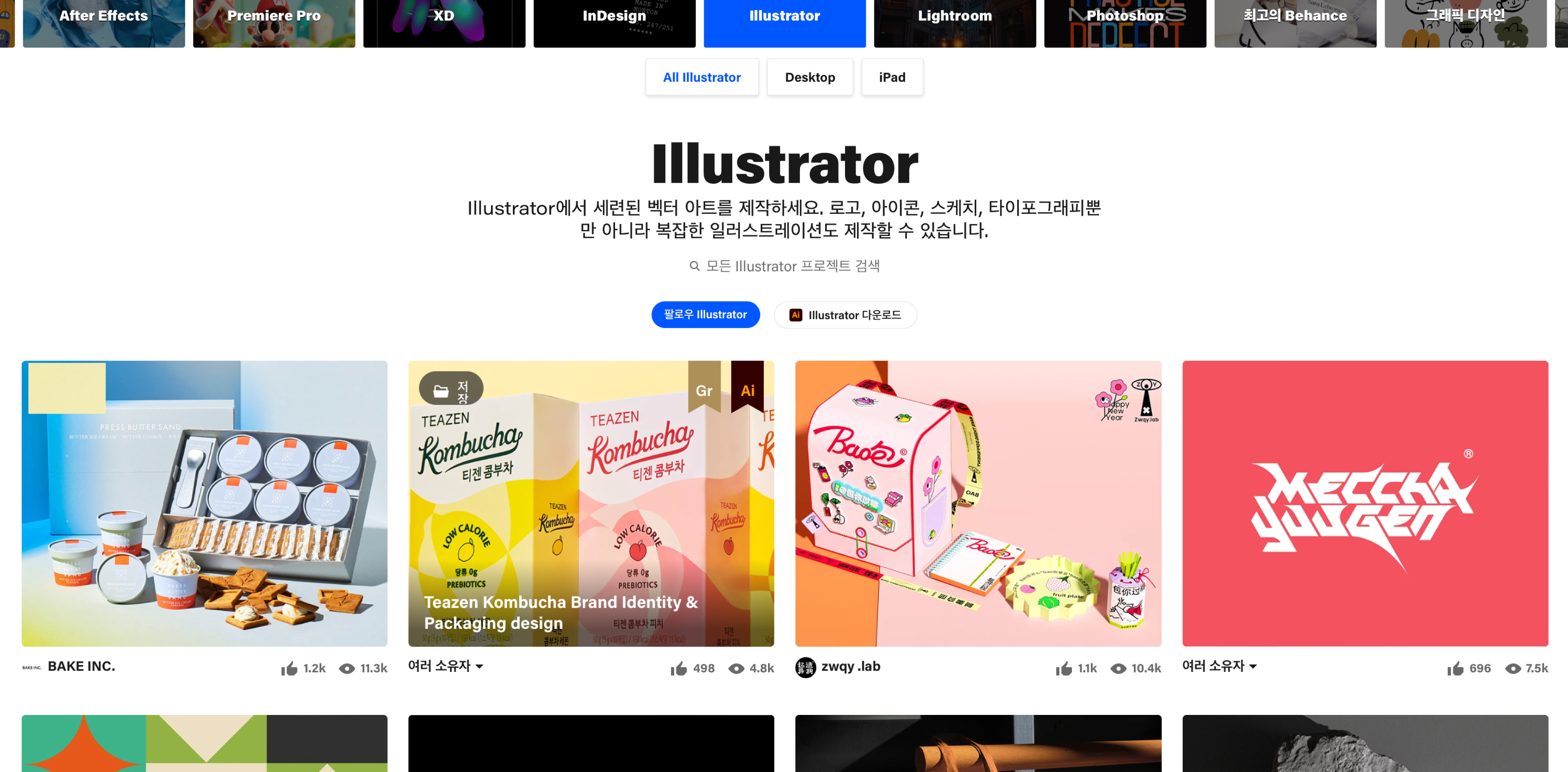Visit the zwqy .lab profile link
1568x772 pixels.
(850, 666)
